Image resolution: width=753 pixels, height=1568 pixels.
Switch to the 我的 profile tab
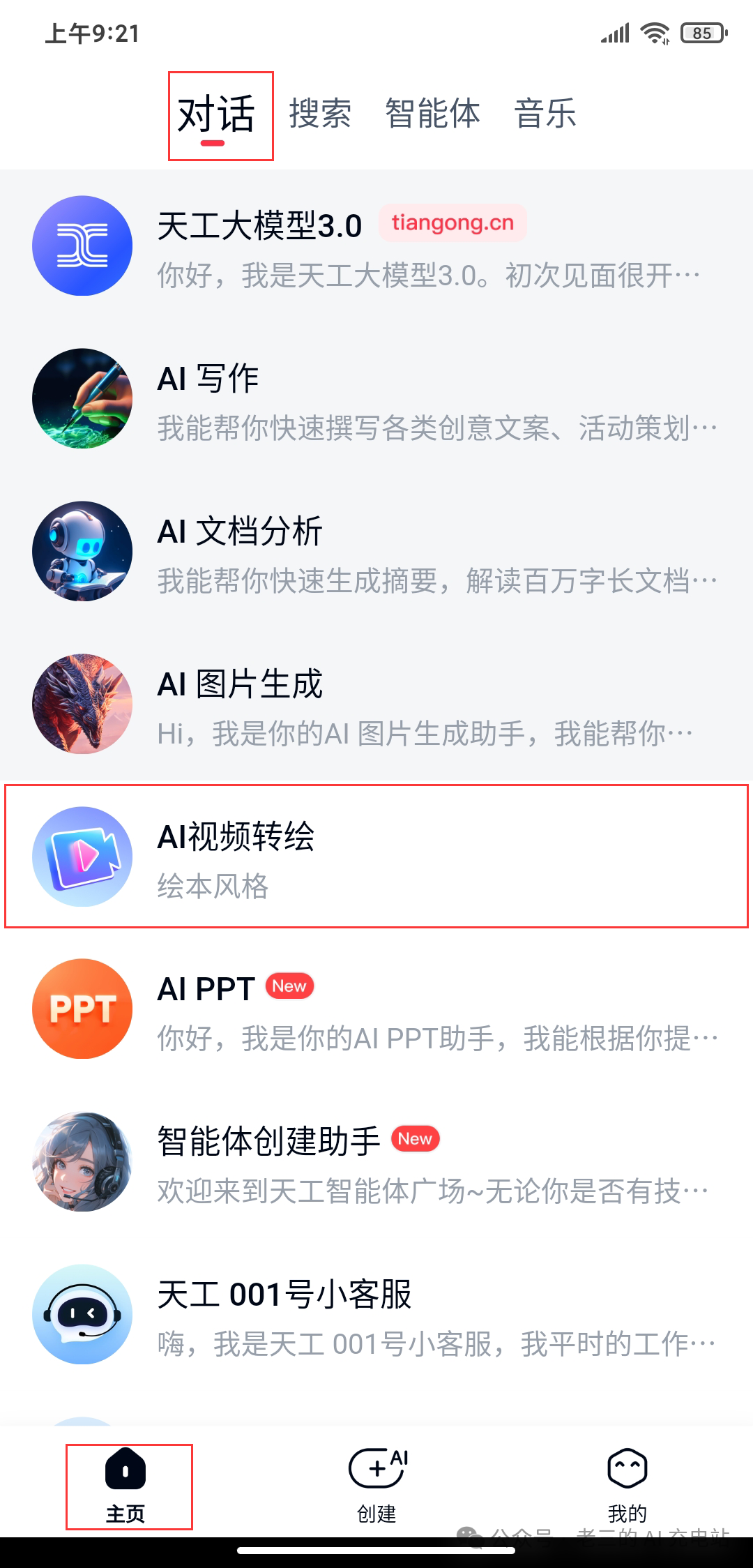[627, 1486]
